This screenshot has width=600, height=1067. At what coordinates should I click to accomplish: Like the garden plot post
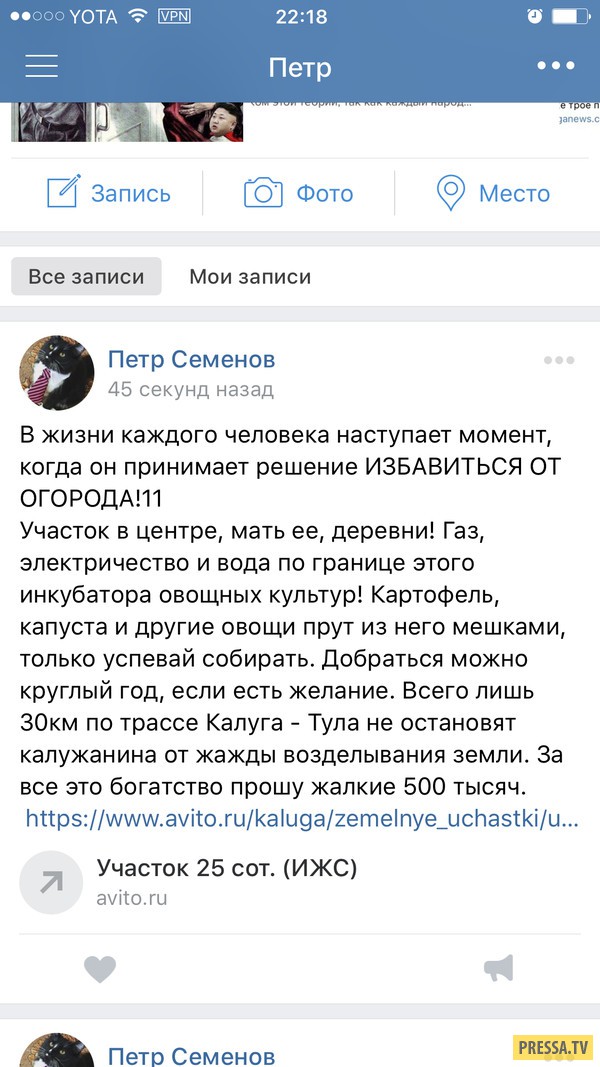click(x=100, y=968)
